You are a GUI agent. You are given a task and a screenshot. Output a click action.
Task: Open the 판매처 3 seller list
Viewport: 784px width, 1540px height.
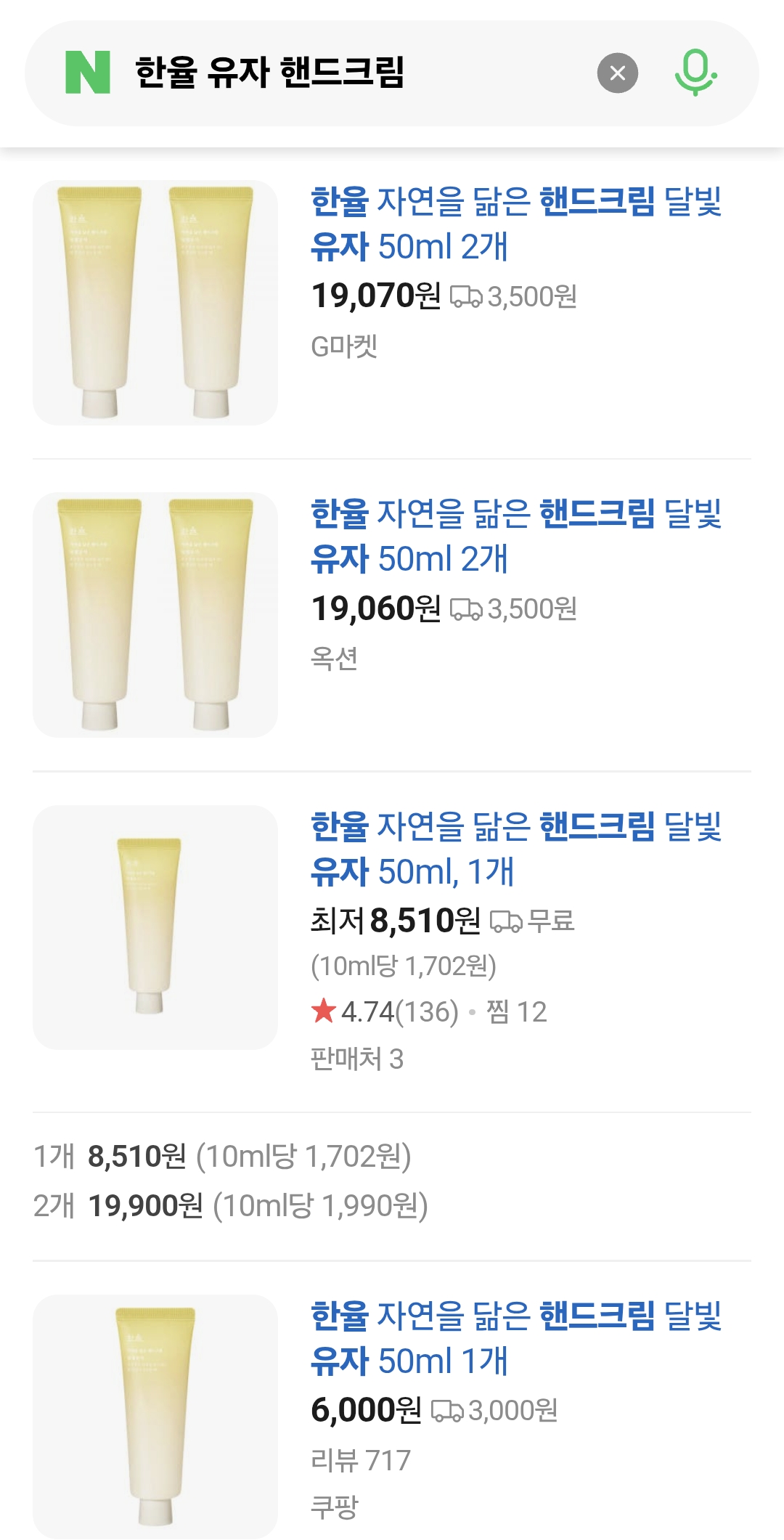click(x=356, y=1059)
